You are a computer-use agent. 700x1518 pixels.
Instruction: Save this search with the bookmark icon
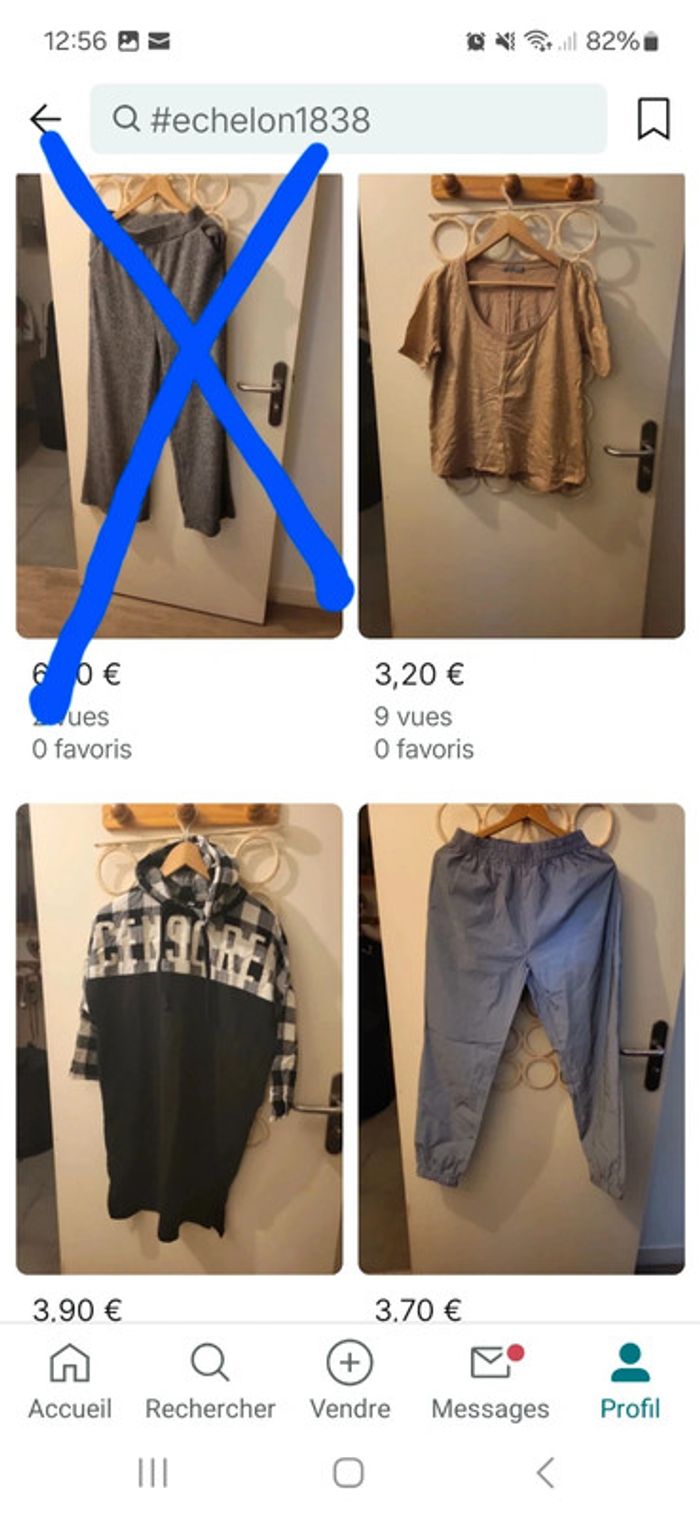coord(653,119)
